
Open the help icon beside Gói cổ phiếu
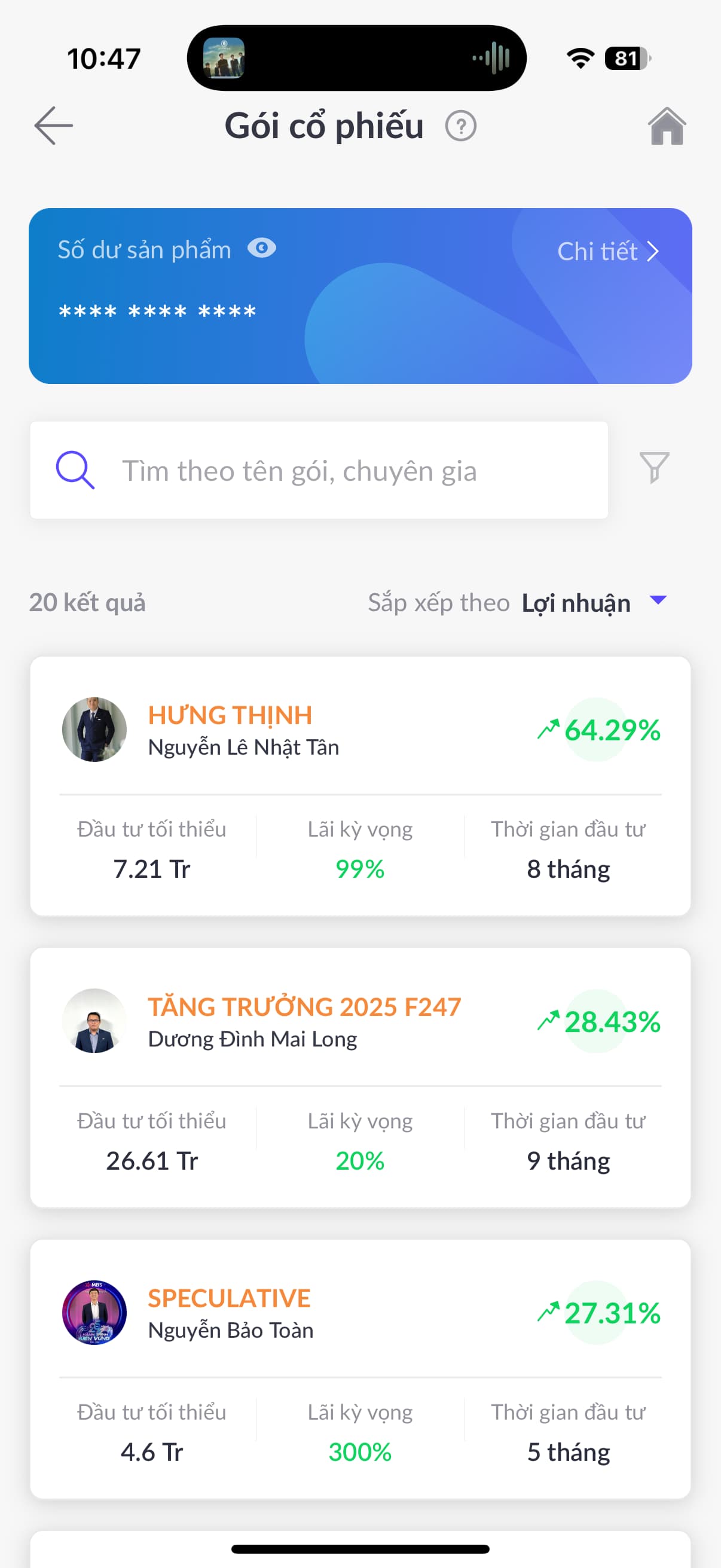[x=460, y=127]
